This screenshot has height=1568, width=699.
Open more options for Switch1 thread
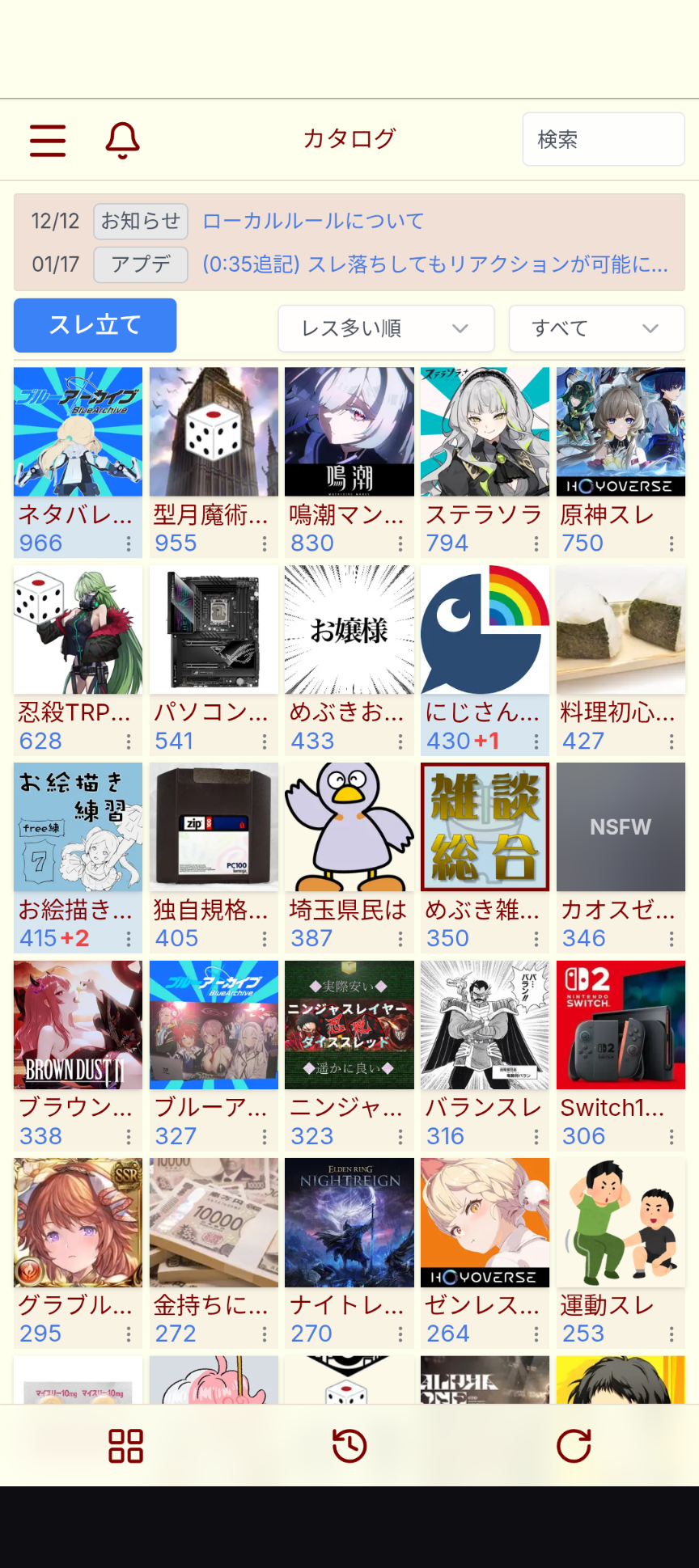pos(671,1137)
